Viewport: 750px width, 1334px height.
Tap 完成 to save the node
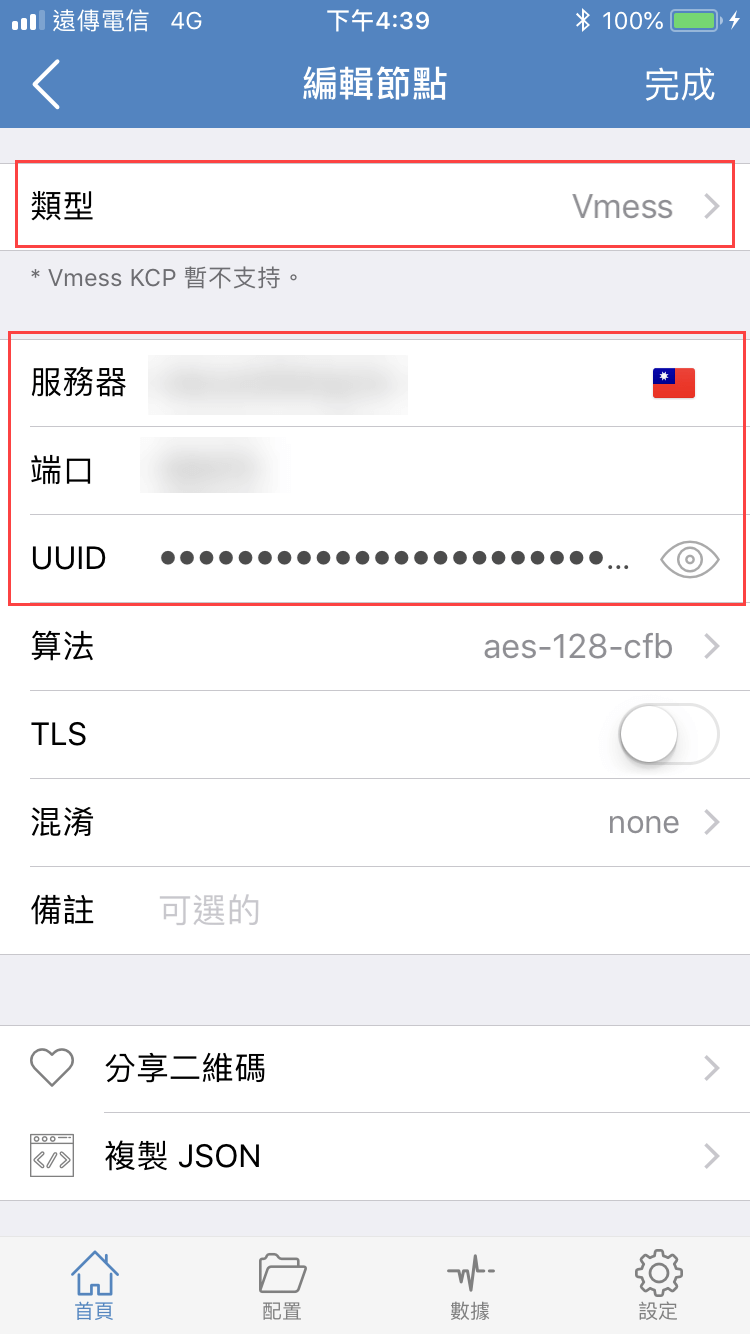point(679,85)
